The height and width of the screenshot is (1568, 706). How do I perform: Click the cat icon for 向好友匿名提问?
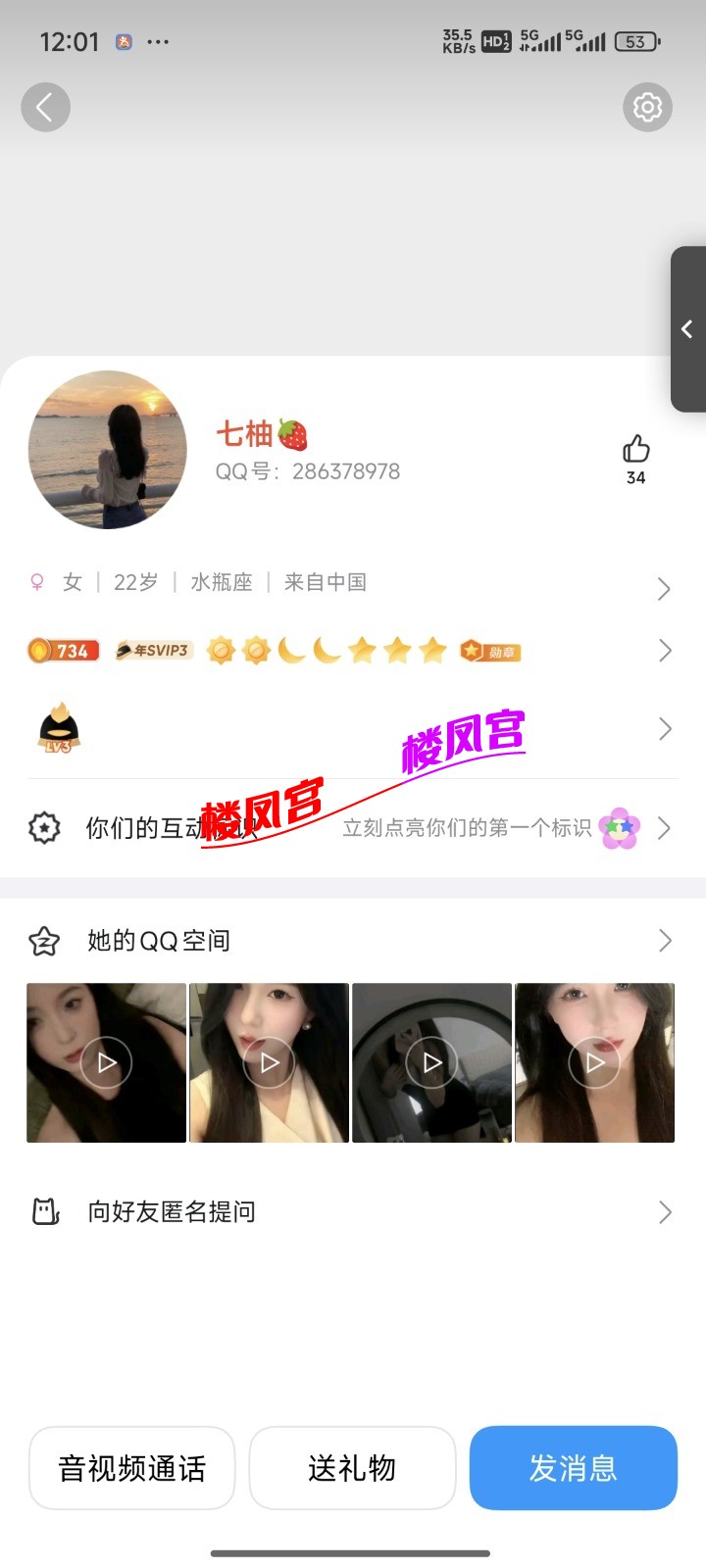[x=44, y=1211]
